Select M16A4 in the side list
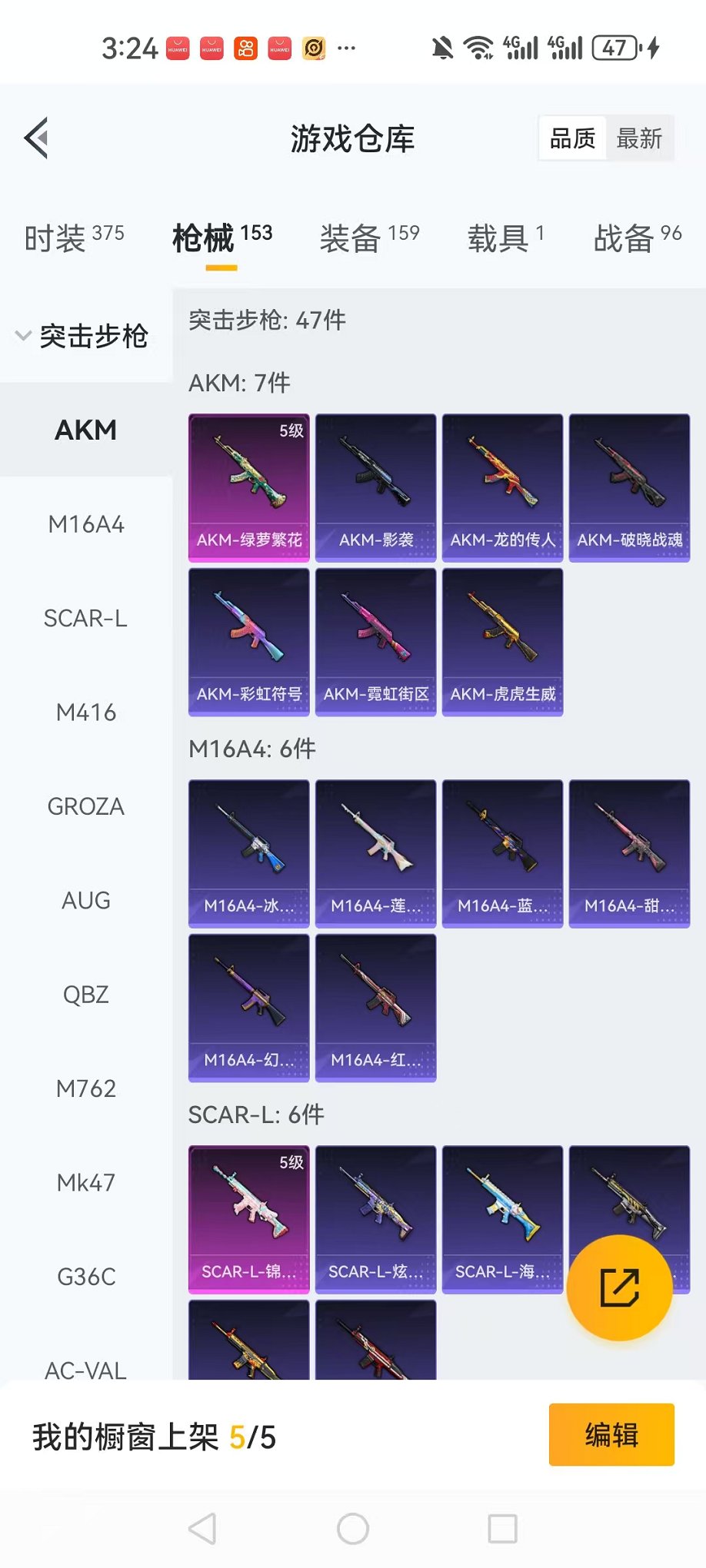Viewport: 706px width, 1568px height. (86, 524)
